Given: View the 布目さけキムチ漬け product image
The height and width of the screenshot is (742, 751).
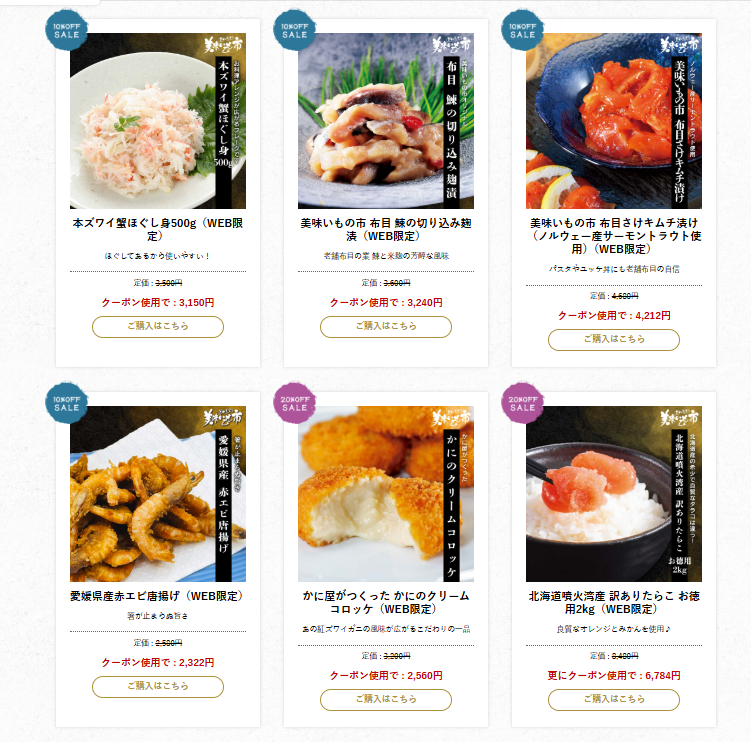Looking at the screenshot, I should tap(614, 120).
